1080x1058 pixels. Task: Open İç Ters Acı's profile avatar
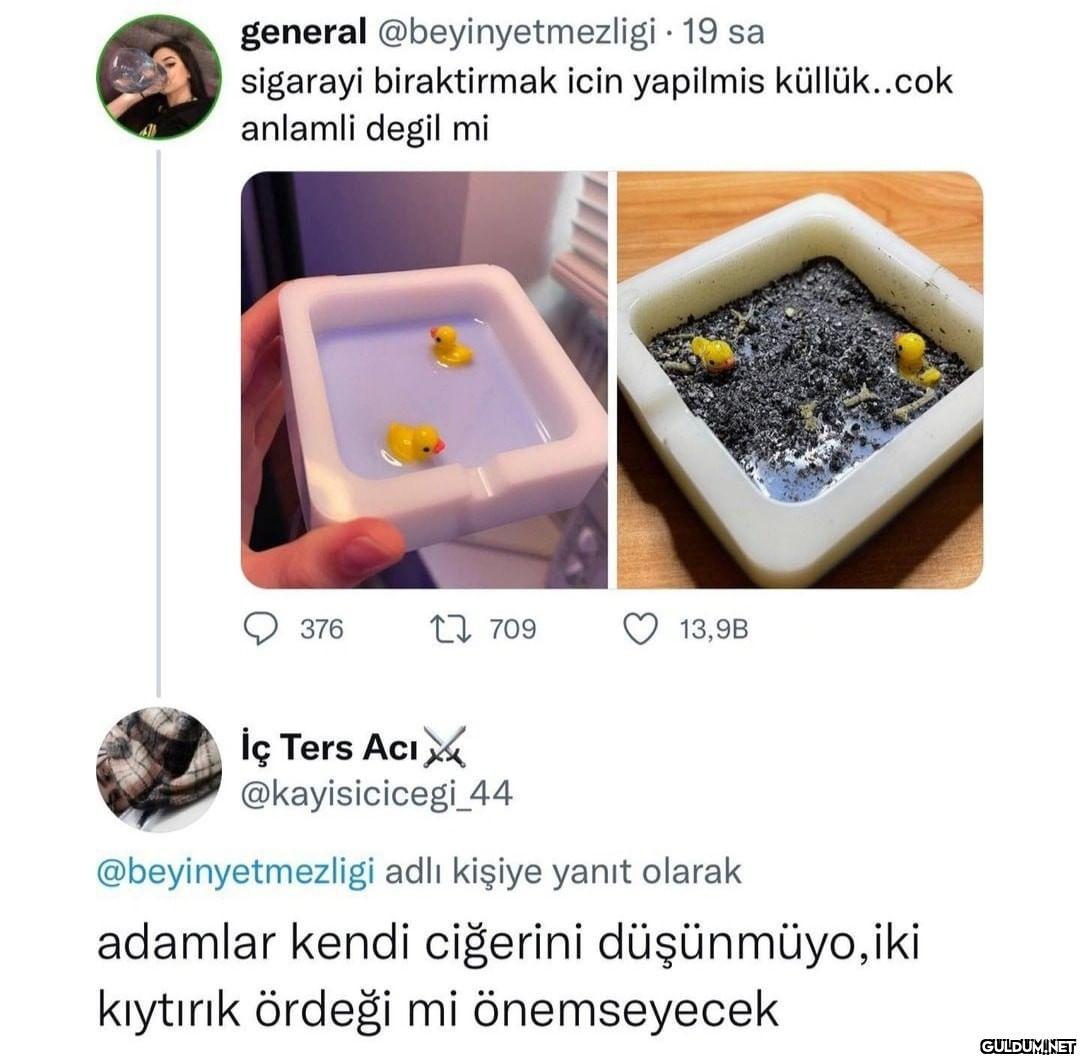158,769
